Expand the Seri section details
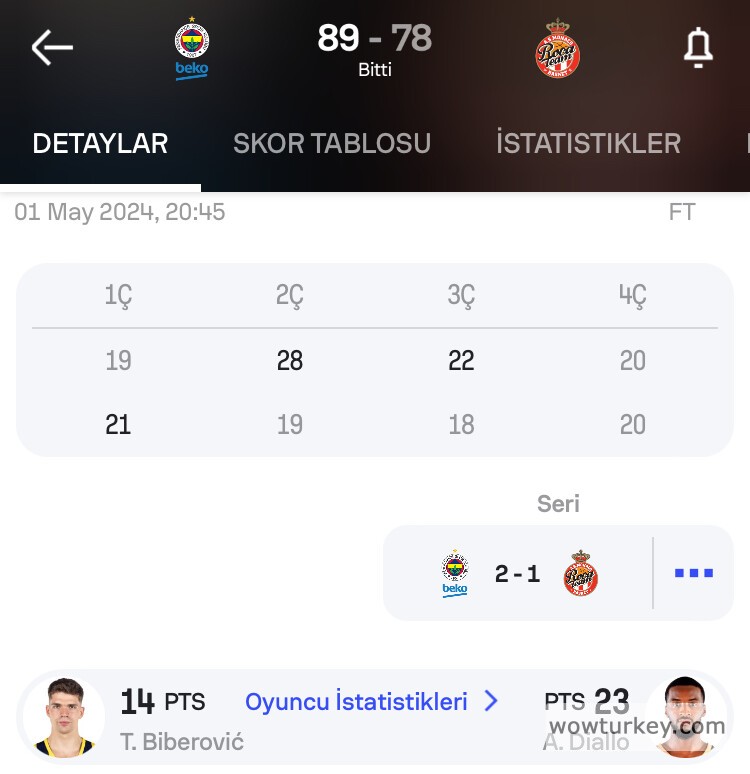The width and height of the screenshot is (750, 774). click(559, 504)
